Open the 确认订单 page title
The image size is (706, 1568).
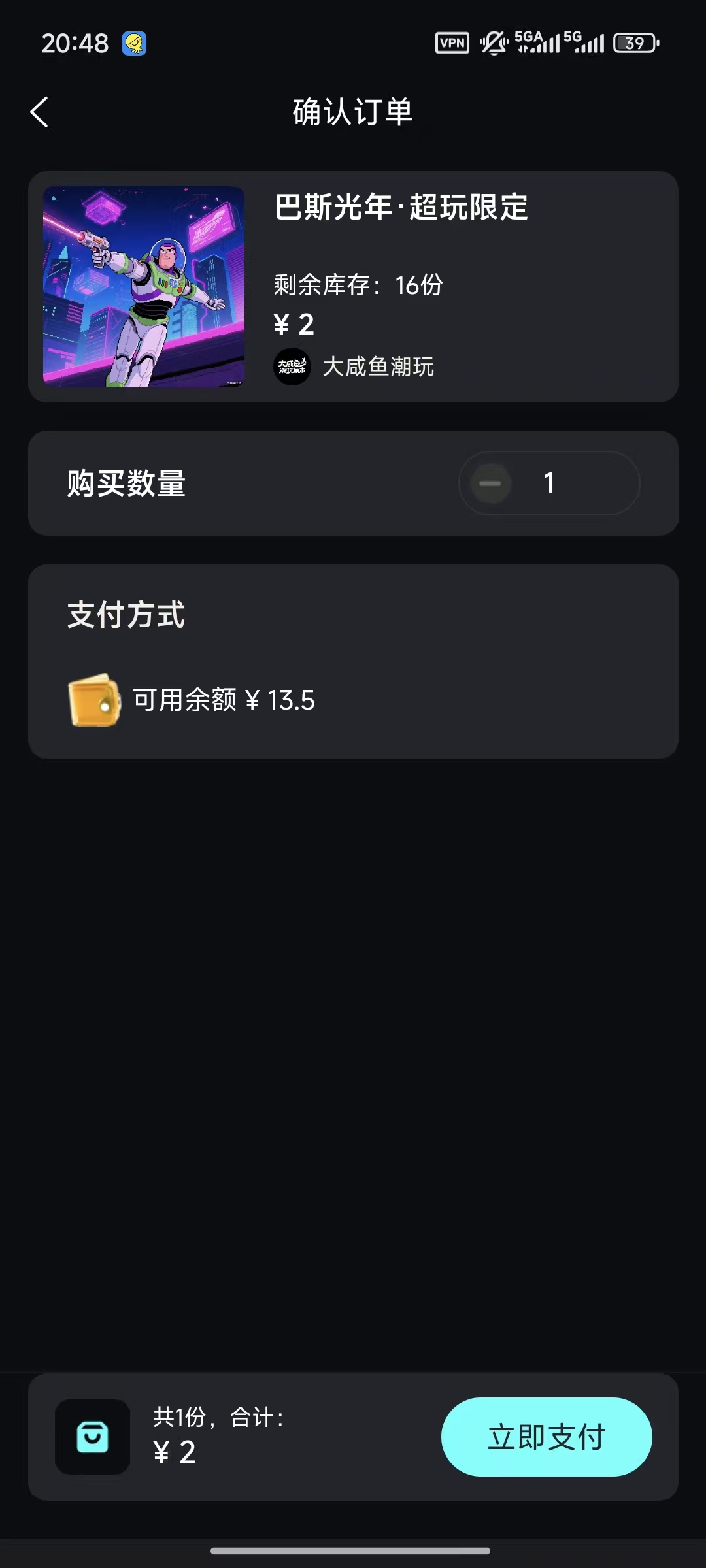click(352, 111)
